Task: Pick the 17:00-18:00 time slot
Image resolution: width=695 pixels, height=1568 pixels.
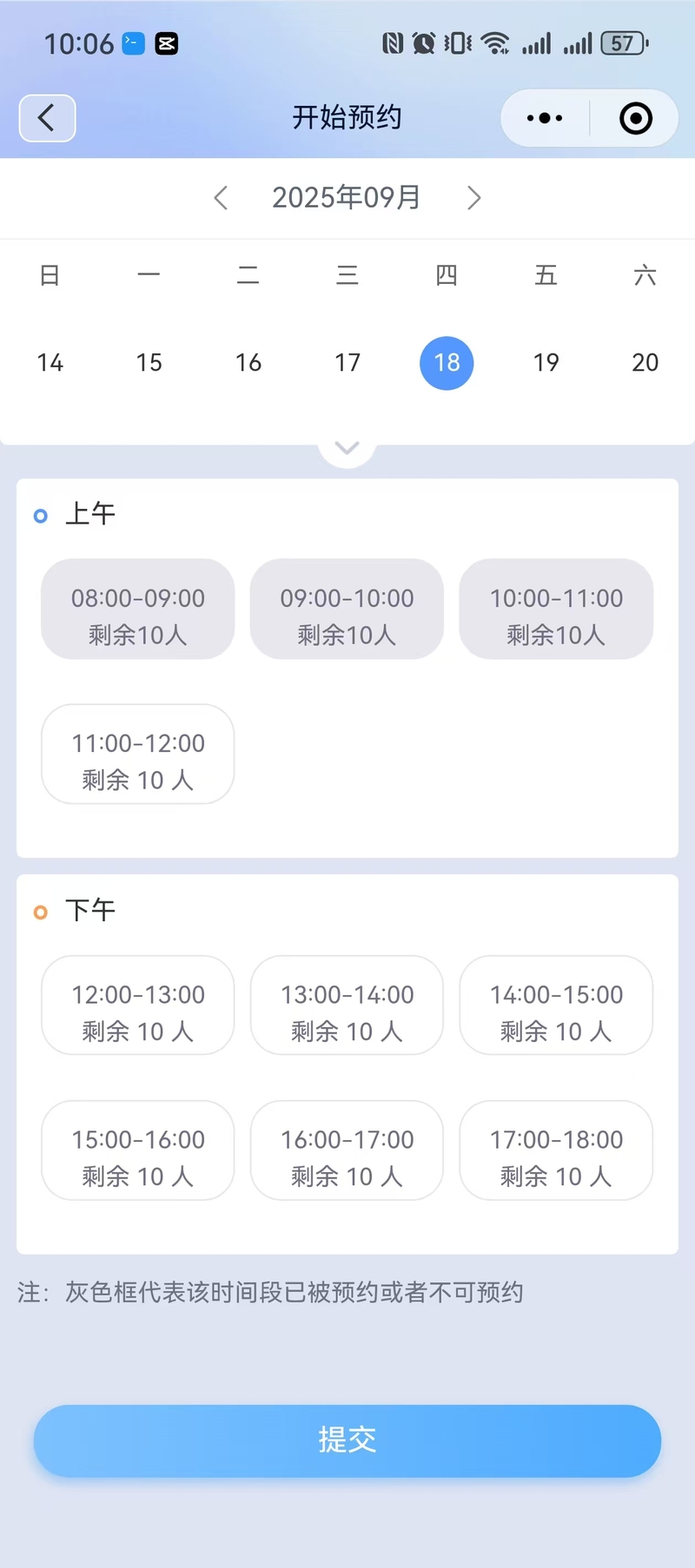Action: [556, 1150]
